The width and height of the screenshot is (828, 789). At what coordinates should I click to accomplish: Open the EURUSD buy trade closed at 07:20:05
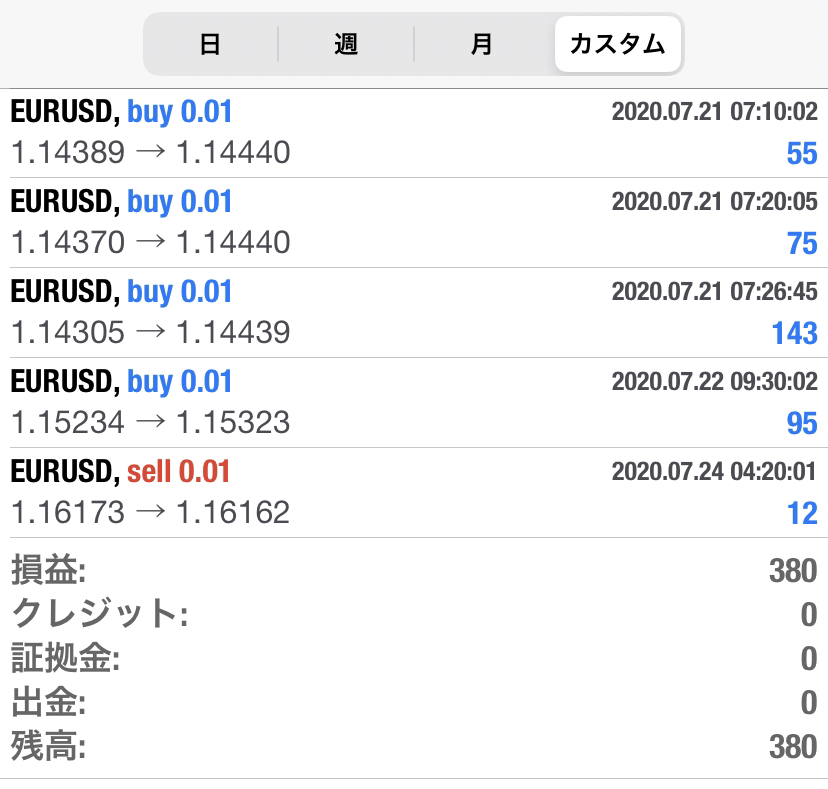pyautogui.click(x=414, y=223)
